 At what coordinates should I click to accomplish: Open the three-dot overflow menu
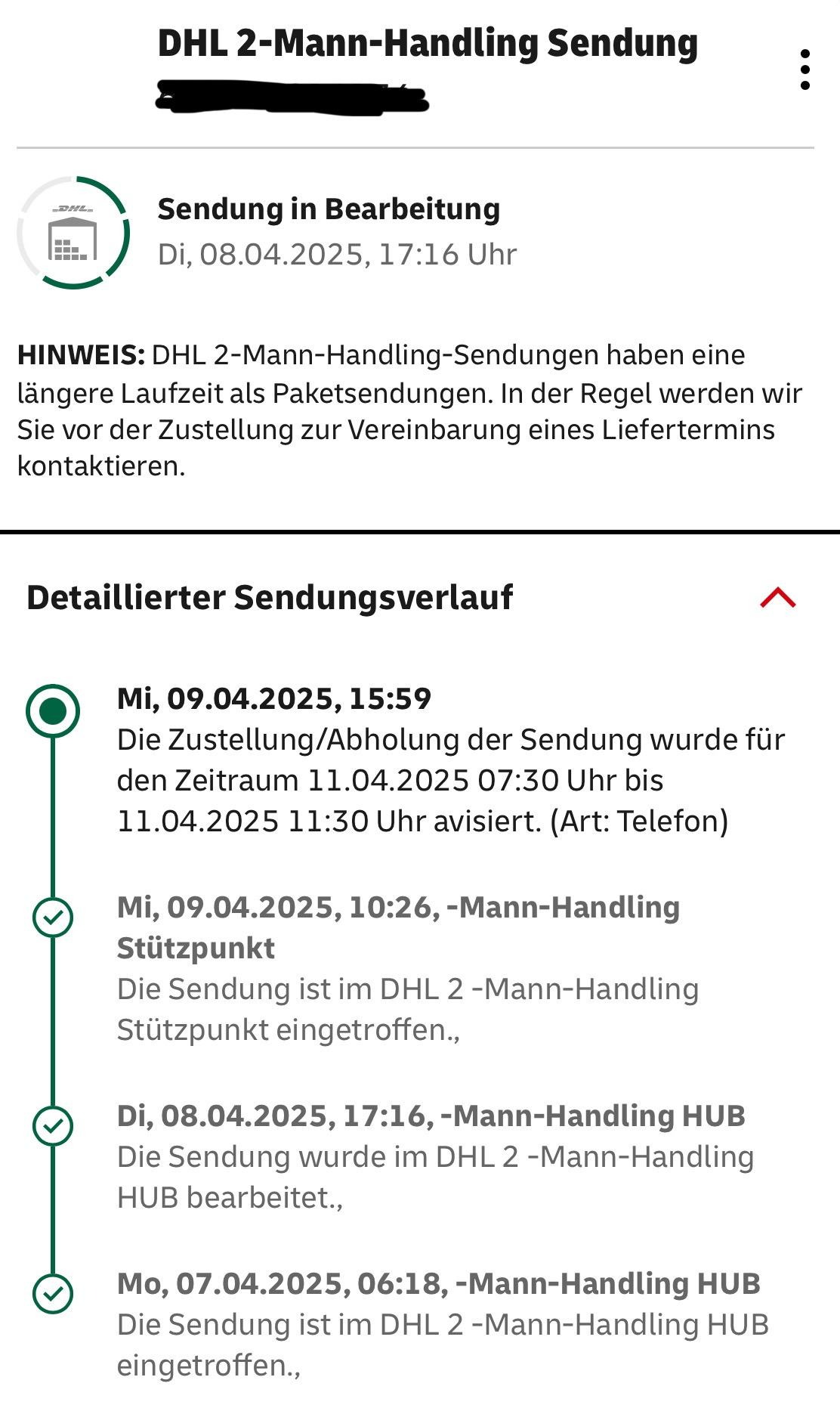coord(804,70)
